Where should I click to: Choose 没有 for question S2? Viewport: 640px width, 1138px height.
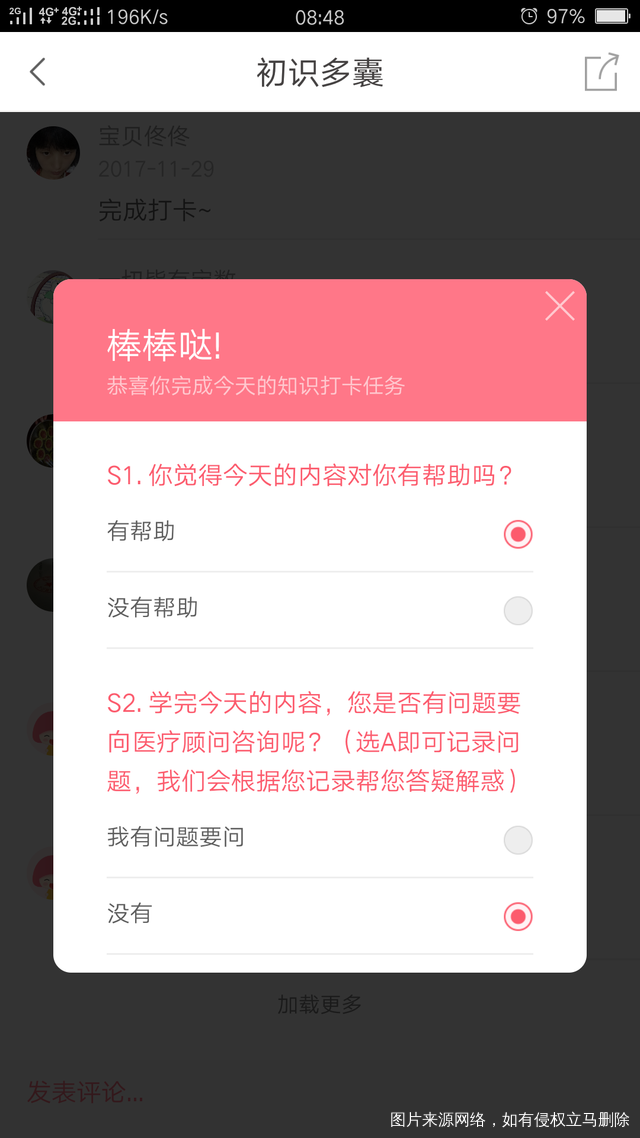(517, 916)
